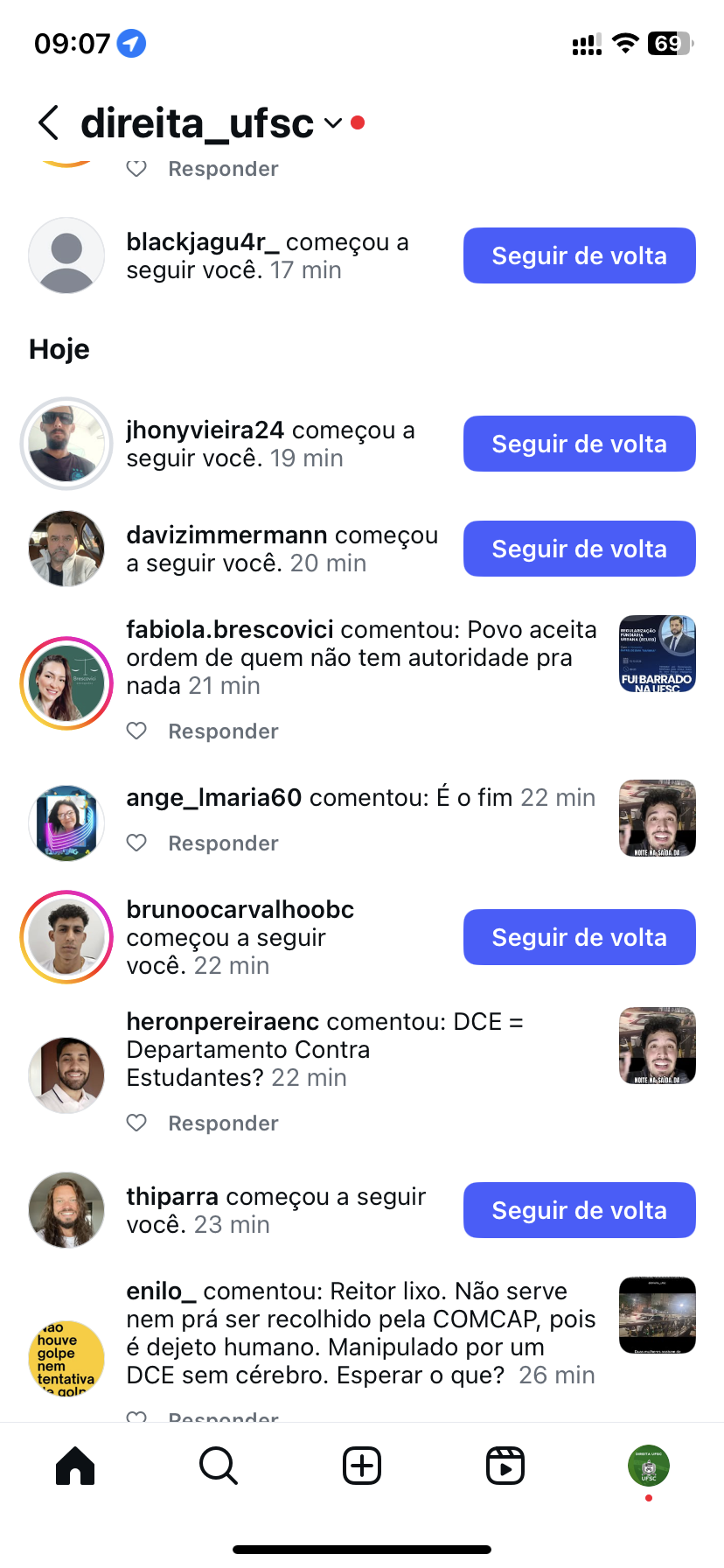Expand the direita_ufsc account switcher

pos(333,123)
